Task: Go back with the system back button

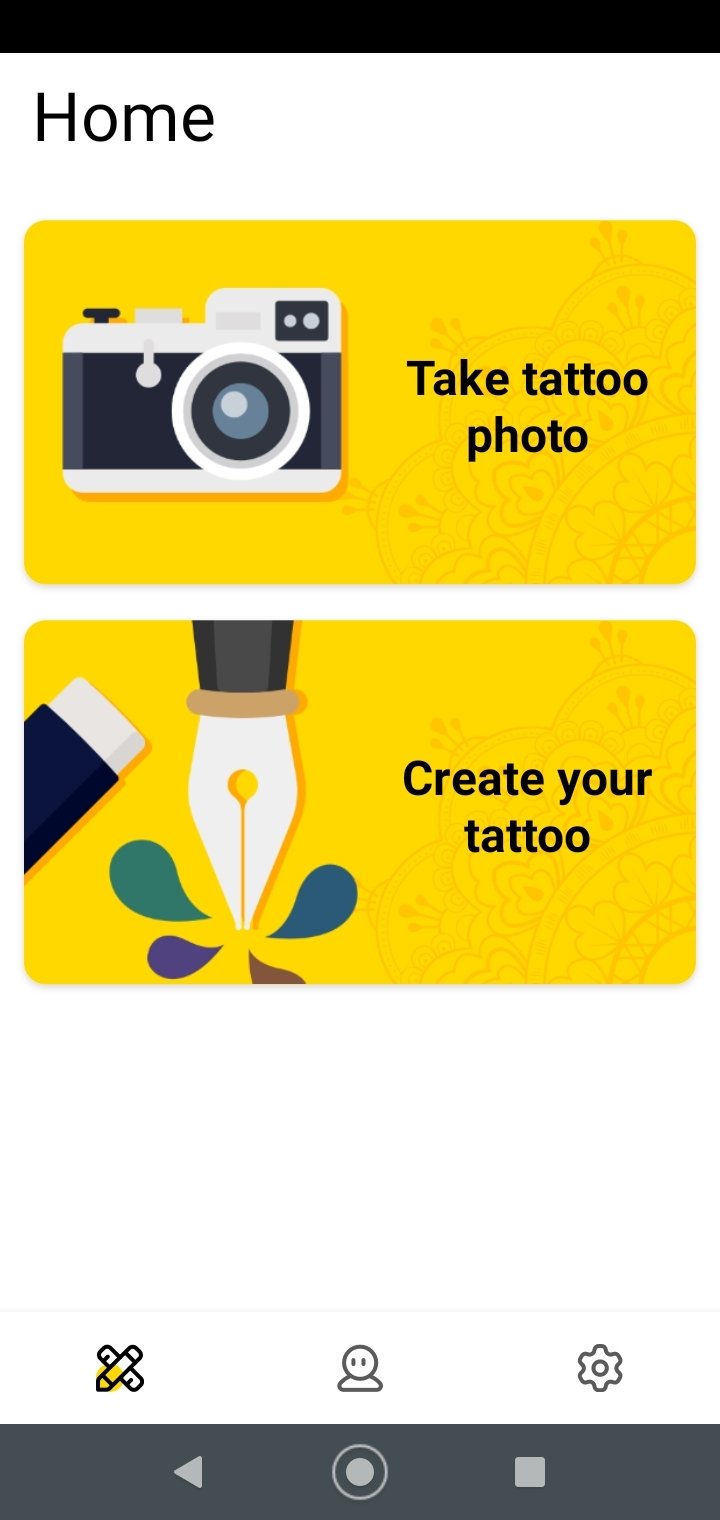Action: [x=188, y=1472]
